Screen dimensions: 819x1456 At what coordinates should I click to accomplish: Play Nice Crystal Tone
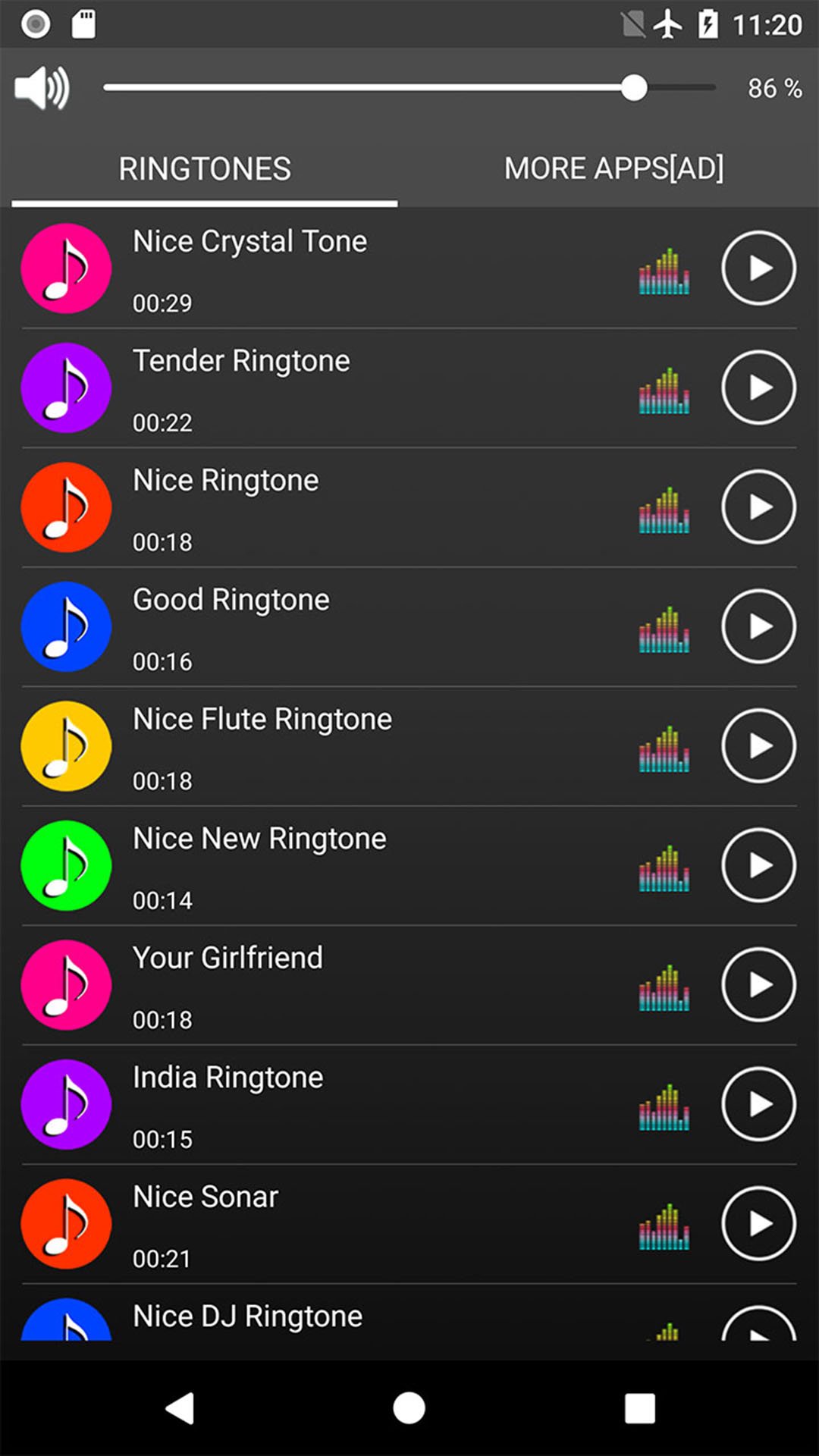pos(758,268)
